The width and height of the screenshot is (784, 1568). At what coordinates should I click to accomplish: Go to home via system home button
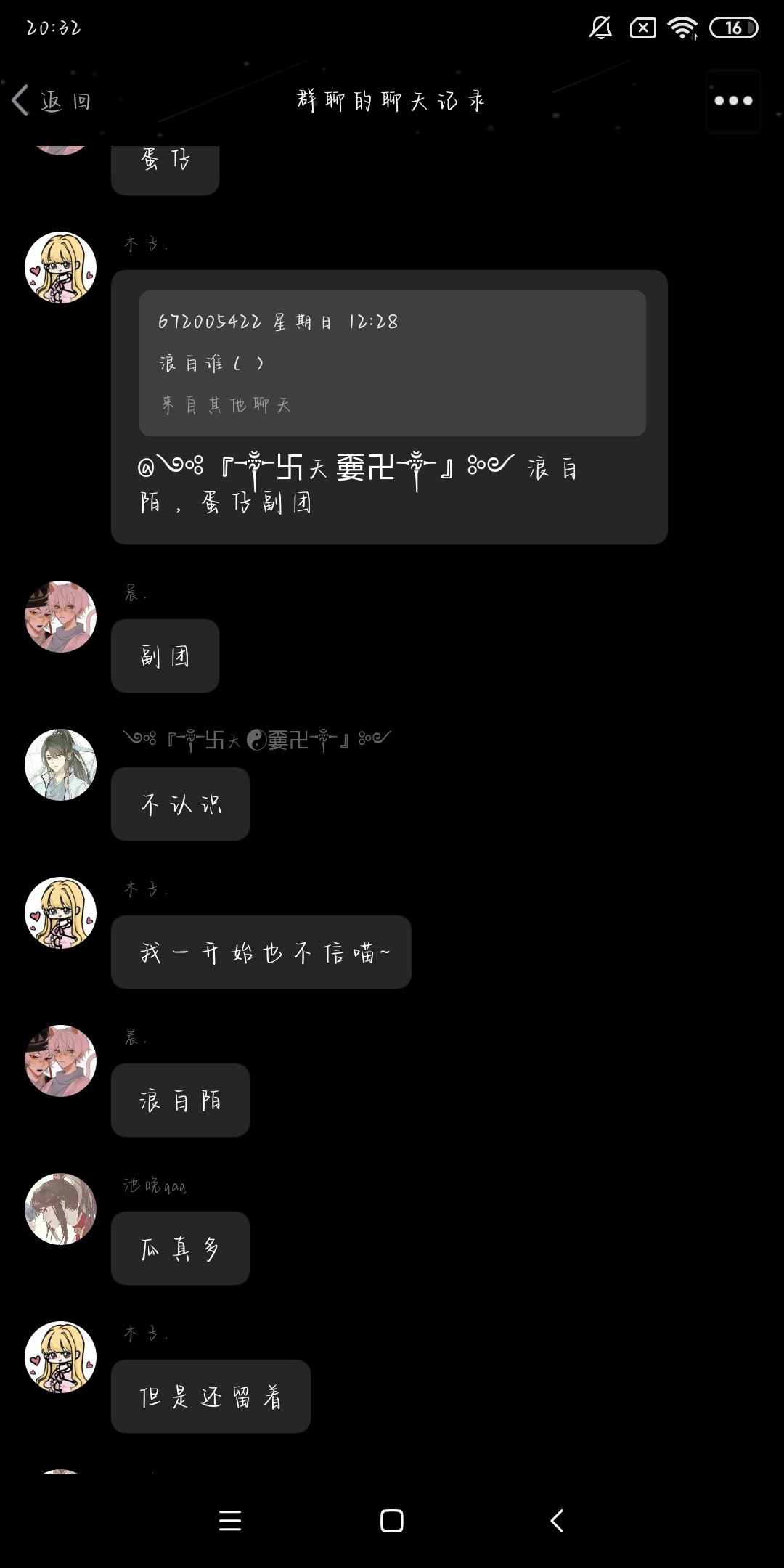click(x=392, y=1520)
